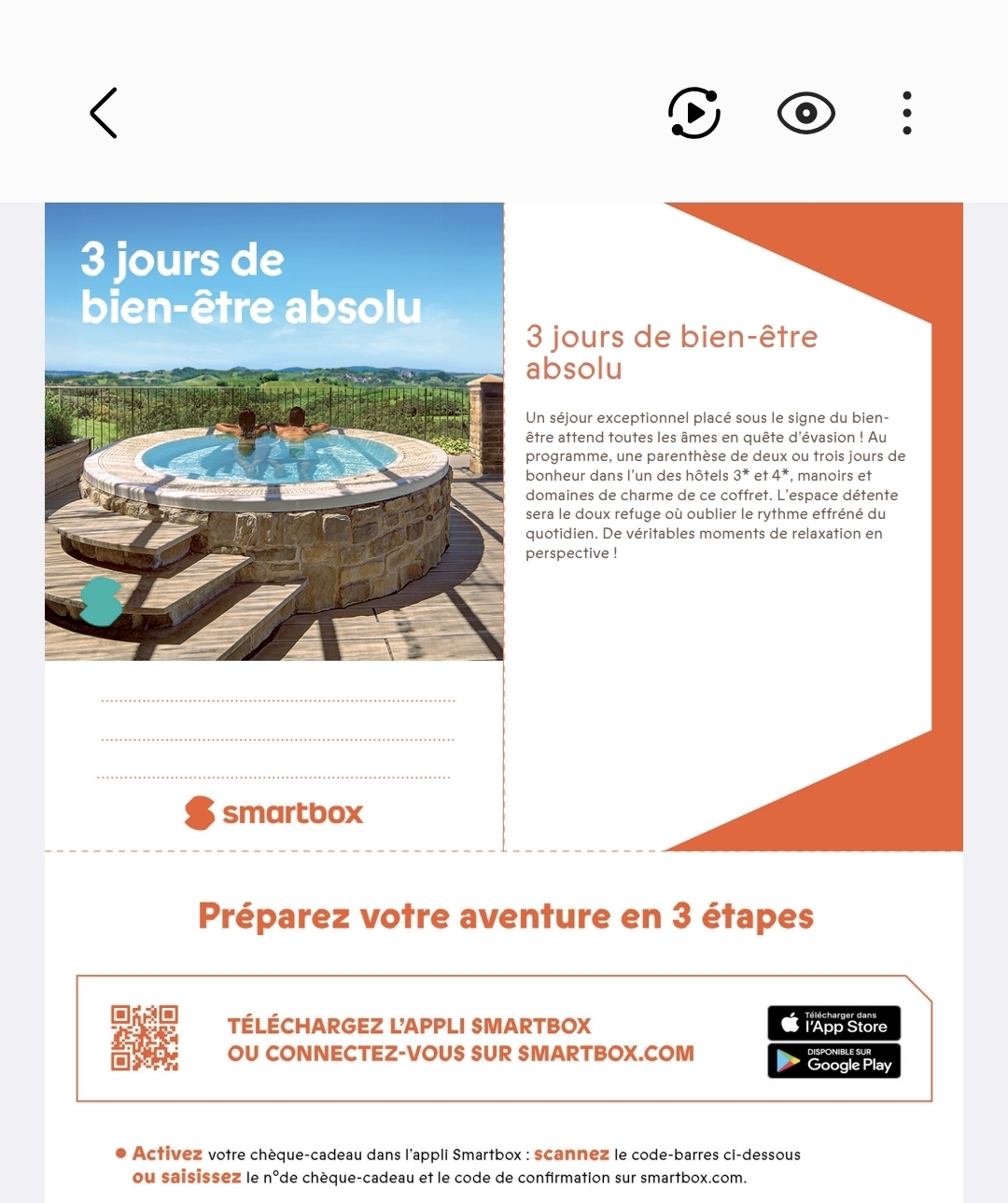
Task: Tap the circular play slideshow icon
Action: pyautogui.click(x=694, y=113)
